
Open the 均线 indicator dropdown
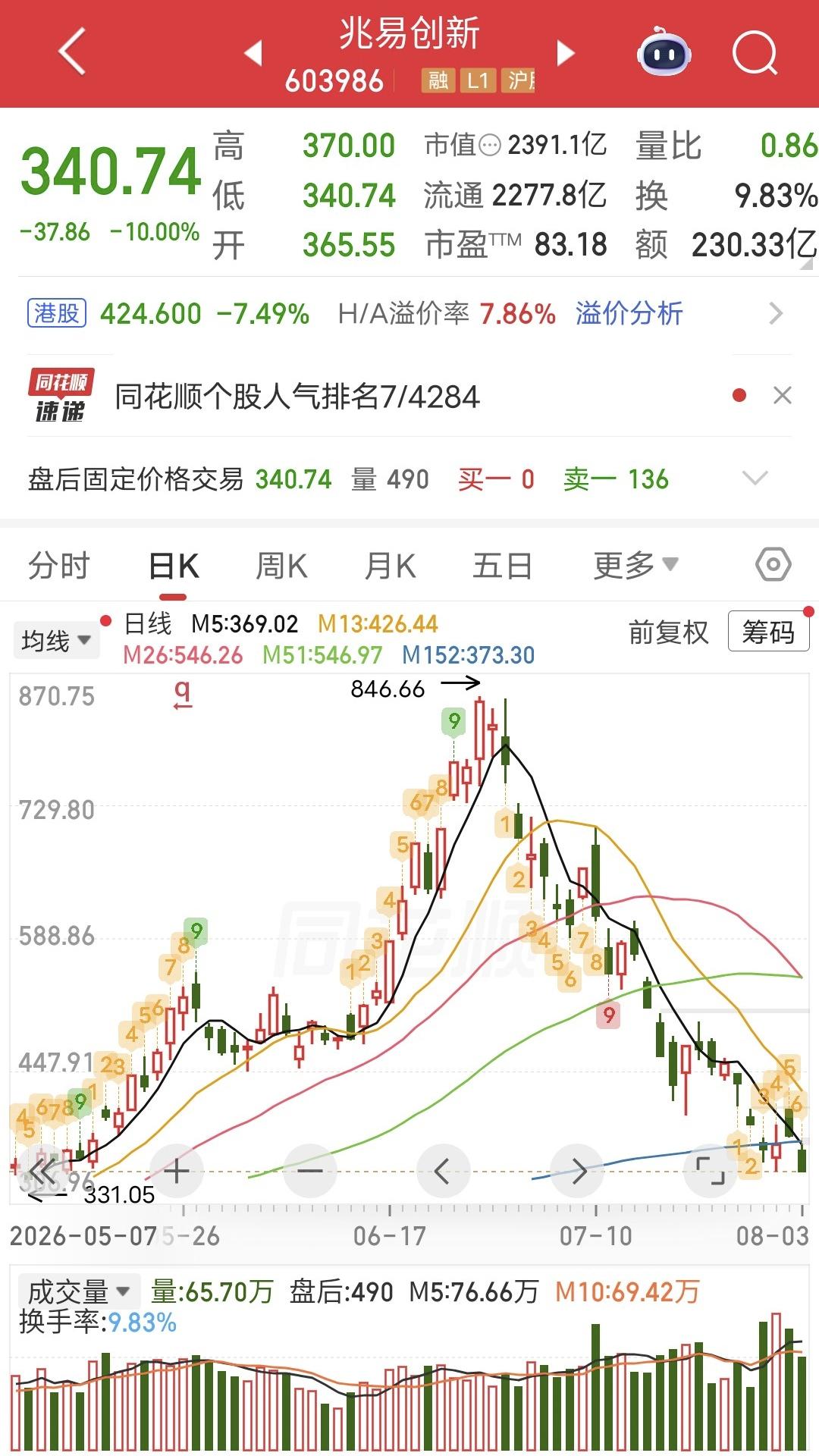tap(56, 641)
